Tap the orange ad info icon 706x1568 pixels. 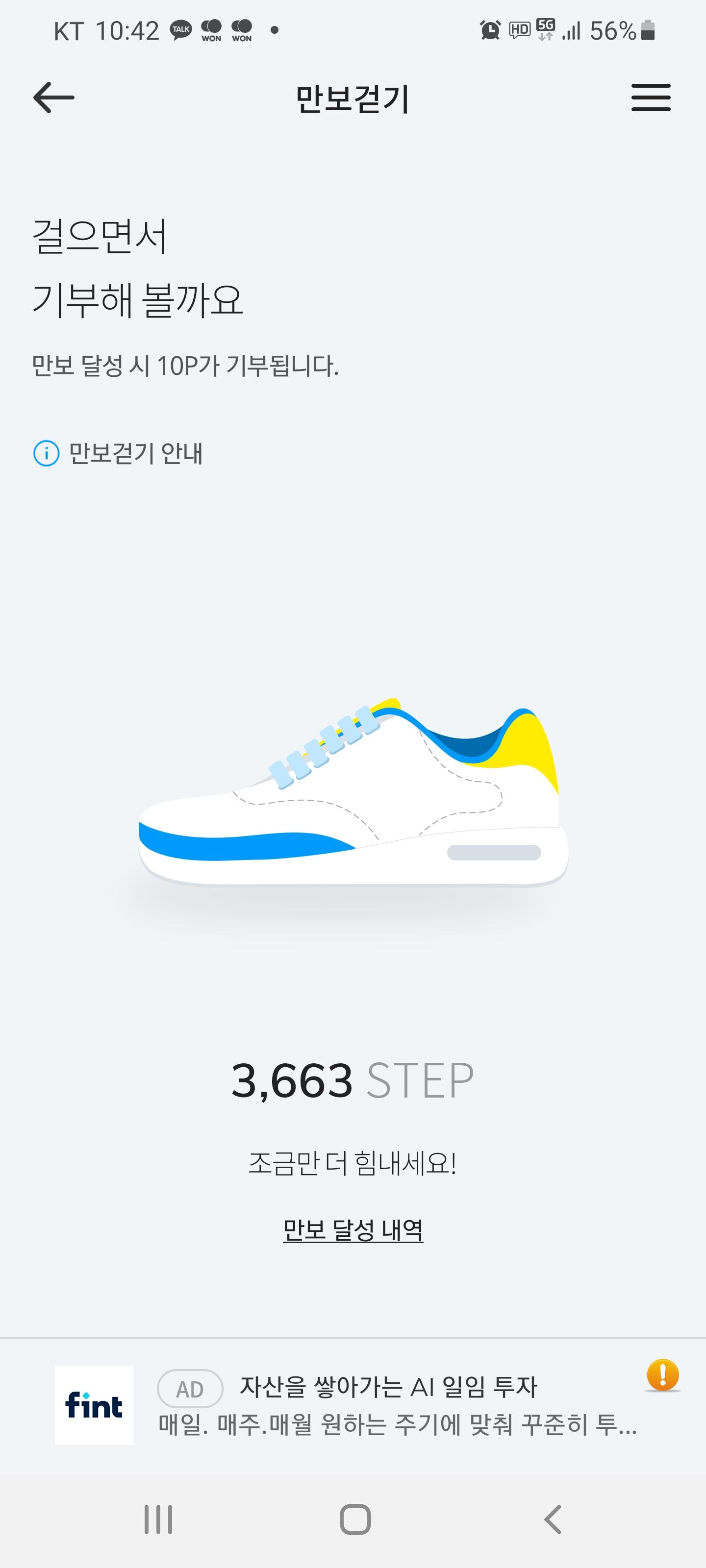click(662, 1375)
